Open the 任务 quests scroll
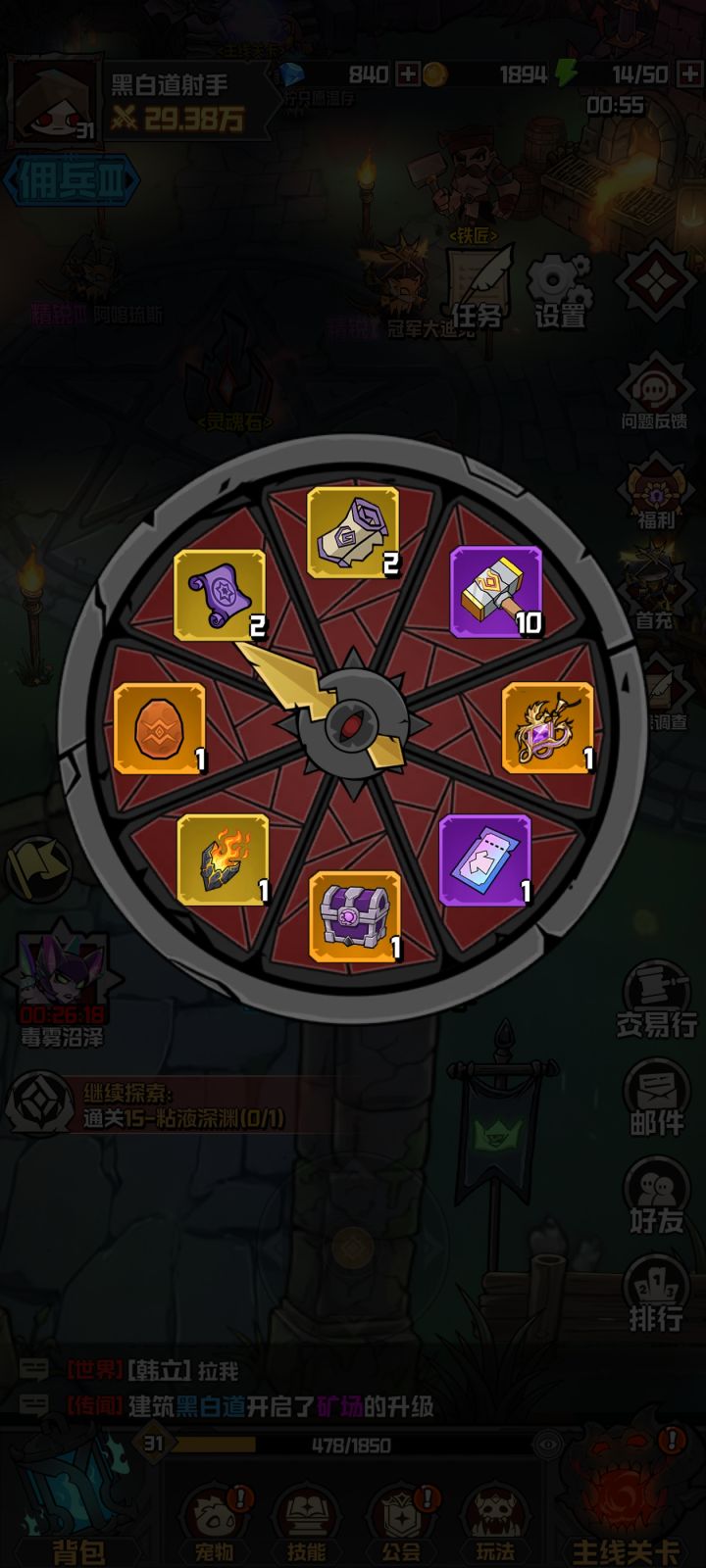706x1568 pixels. (x=479, y=289)
